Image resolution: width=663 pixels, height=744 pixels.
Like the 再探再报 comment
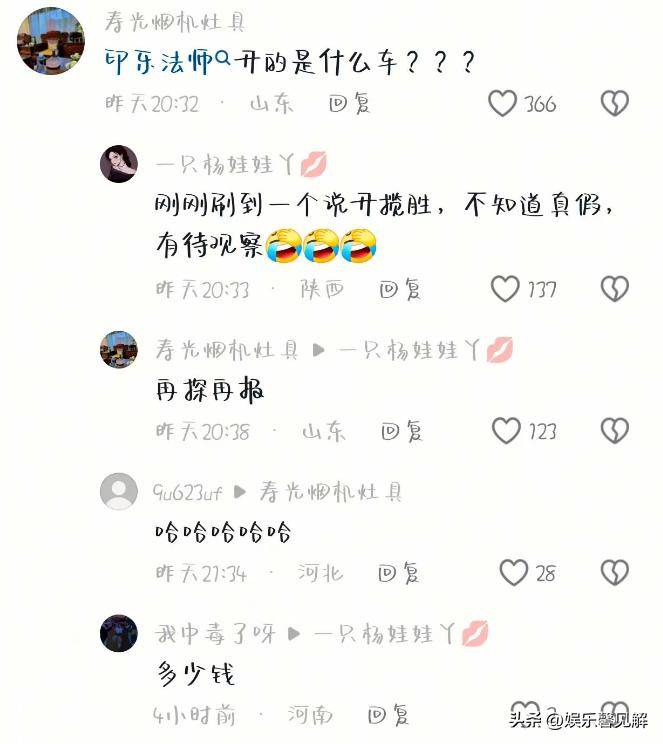(x=505, y=430)
